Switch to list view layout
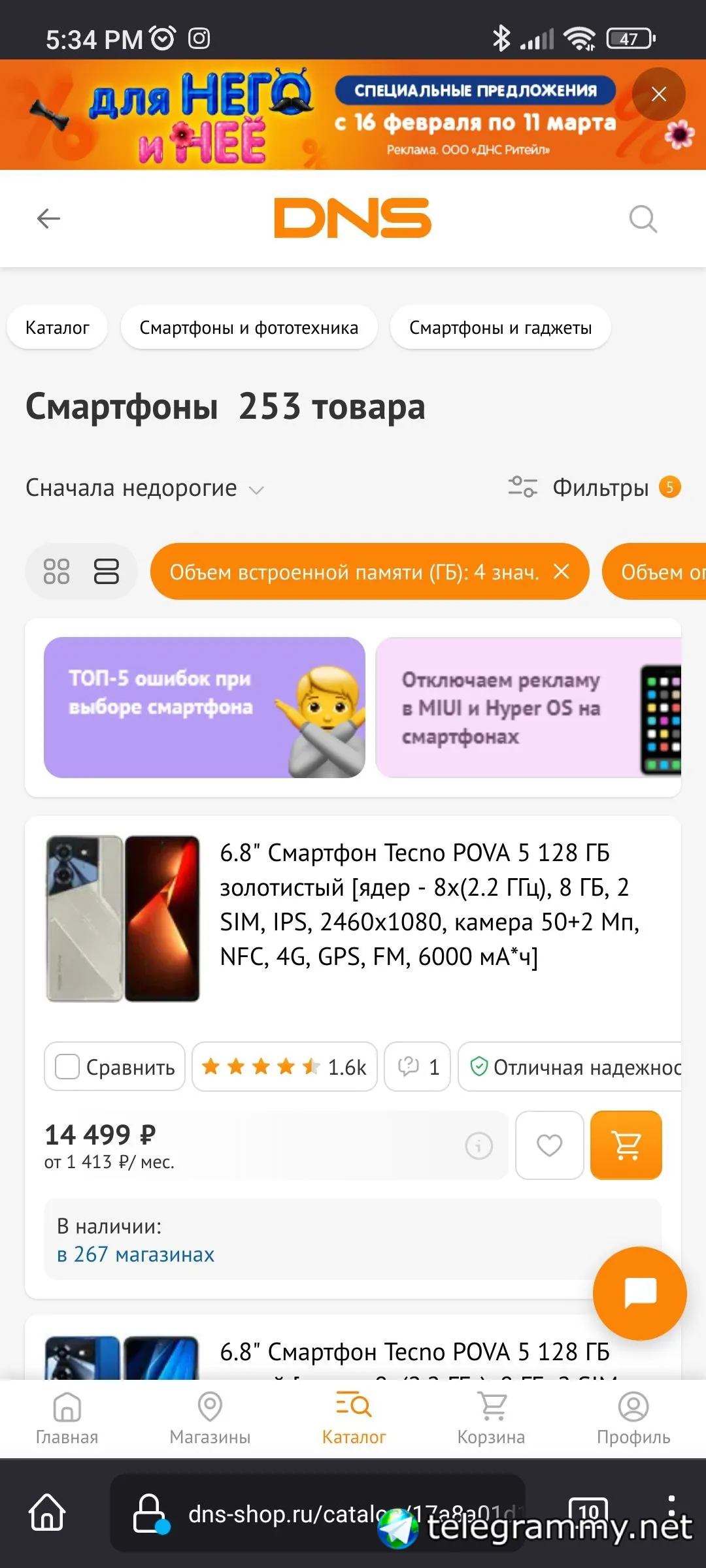Image resolution: width=706 pixels, height=1568 pixels. (x=107, y=571)
